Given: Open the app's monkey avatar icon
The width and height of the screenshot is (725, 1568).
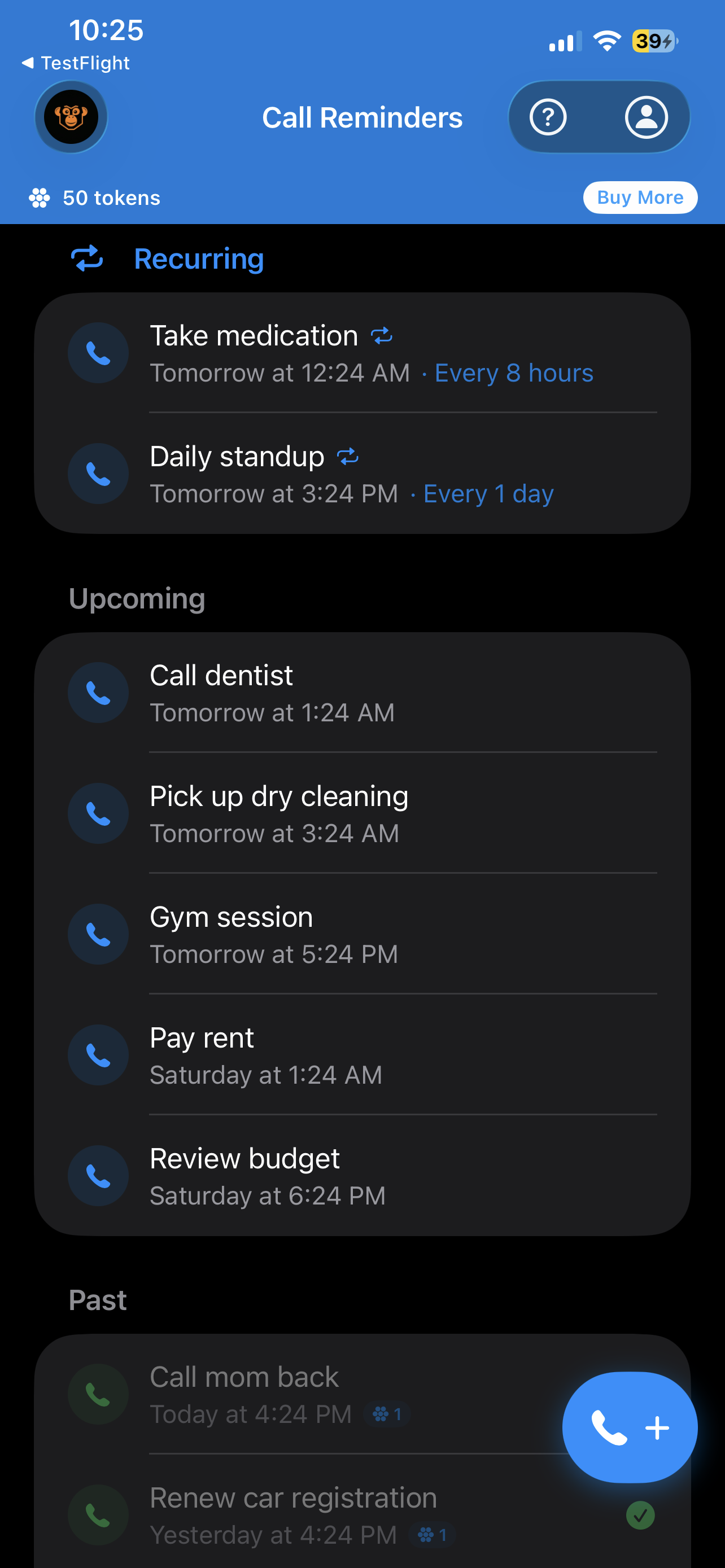Looking at the screenshot, I should pyautogui.click(x=71, y=117).
